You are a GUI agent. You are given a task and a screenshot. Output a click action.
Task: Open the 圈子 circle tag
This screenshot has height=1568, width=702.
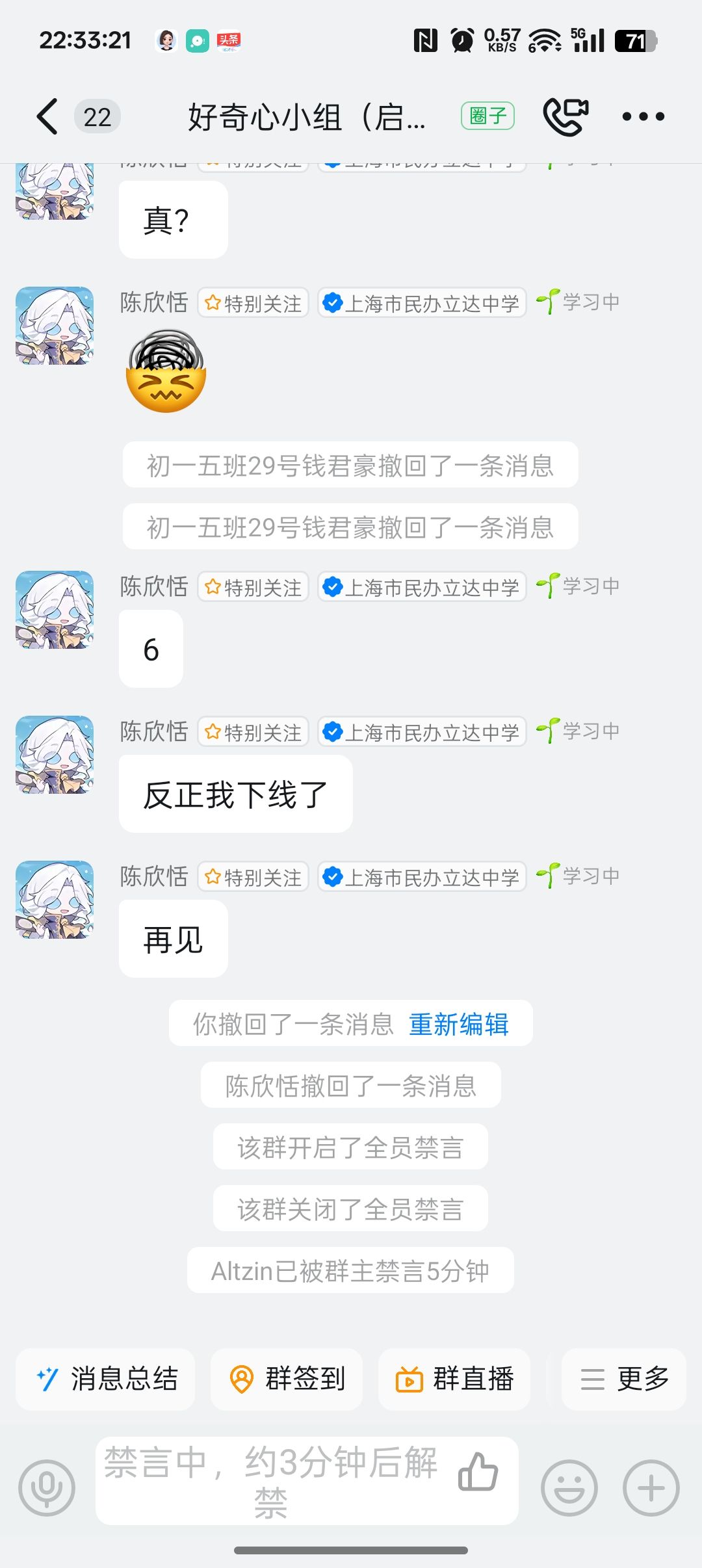pyautogui.click(x=487, y=116)
